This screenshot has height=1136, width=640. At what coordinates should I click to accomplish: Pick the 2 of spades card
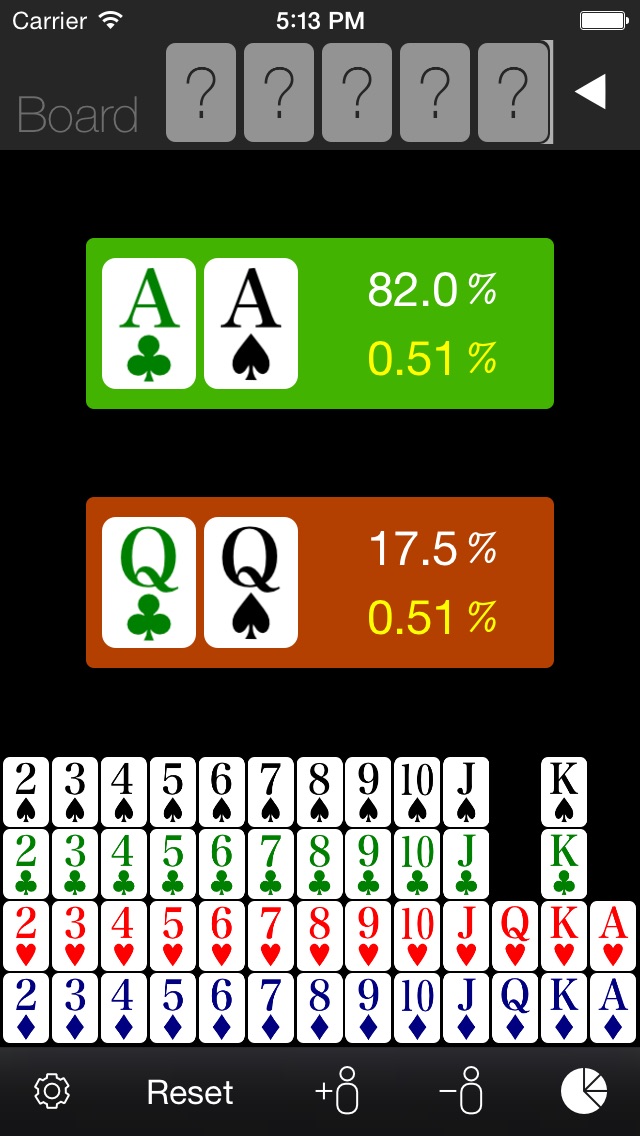click(26, 791)
